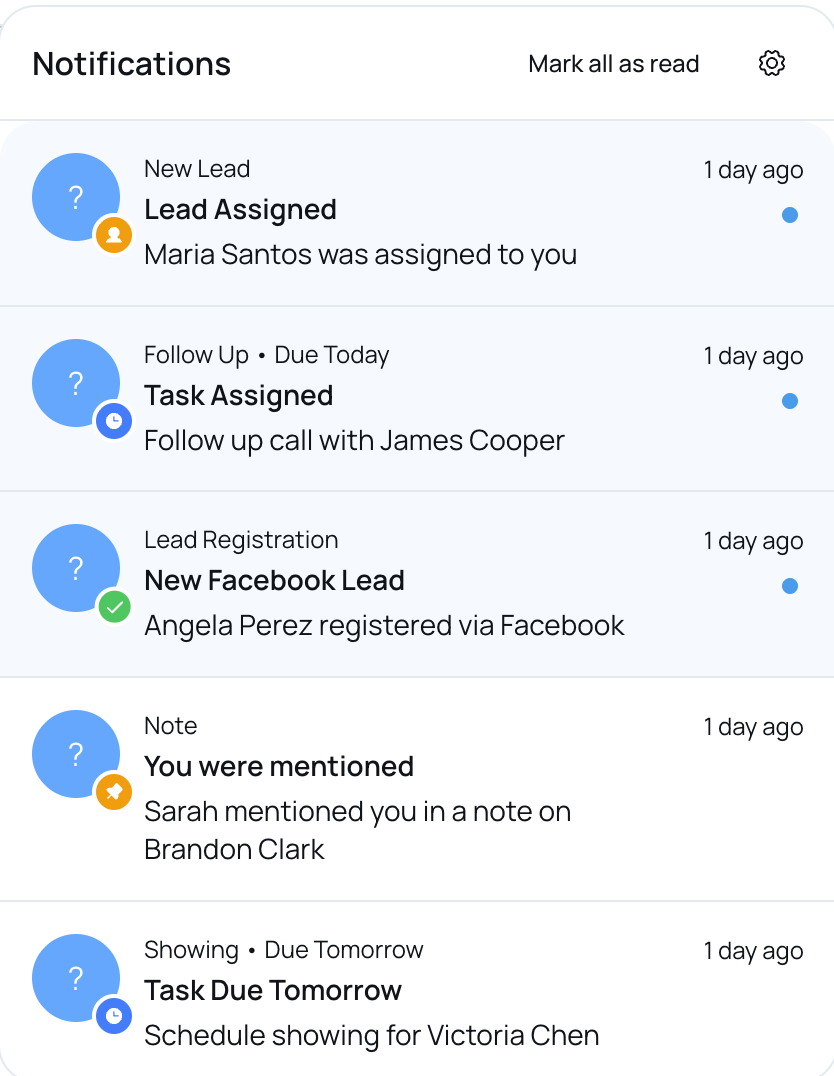The height and width of the screenshot is (1076, 834).
Task: Open notification settings gear icon
Action: [x=771, y=64]
